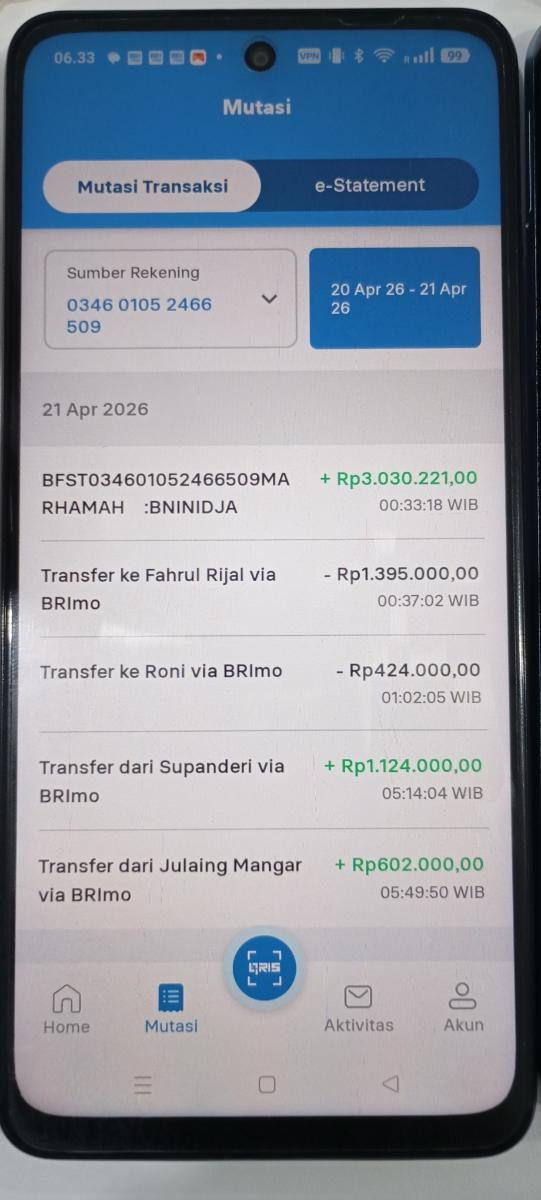Image resolution: width=541 pixels, height=1200 pixels.
Task: Change the 20 Apr 26 - 21 Apr 26 date range
Action: [395, 298]
